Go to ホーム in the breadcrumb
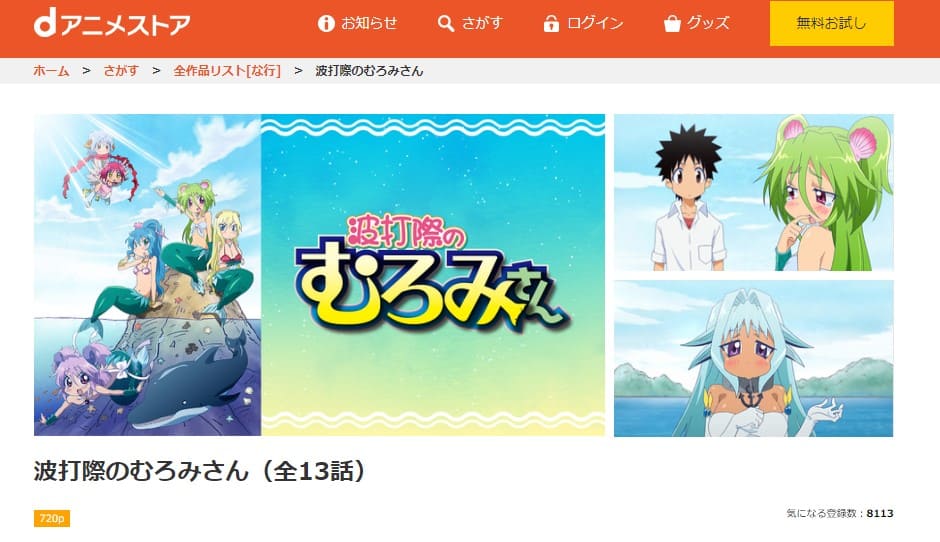This screenshot has height=542, width=940. tap(51, 71)
